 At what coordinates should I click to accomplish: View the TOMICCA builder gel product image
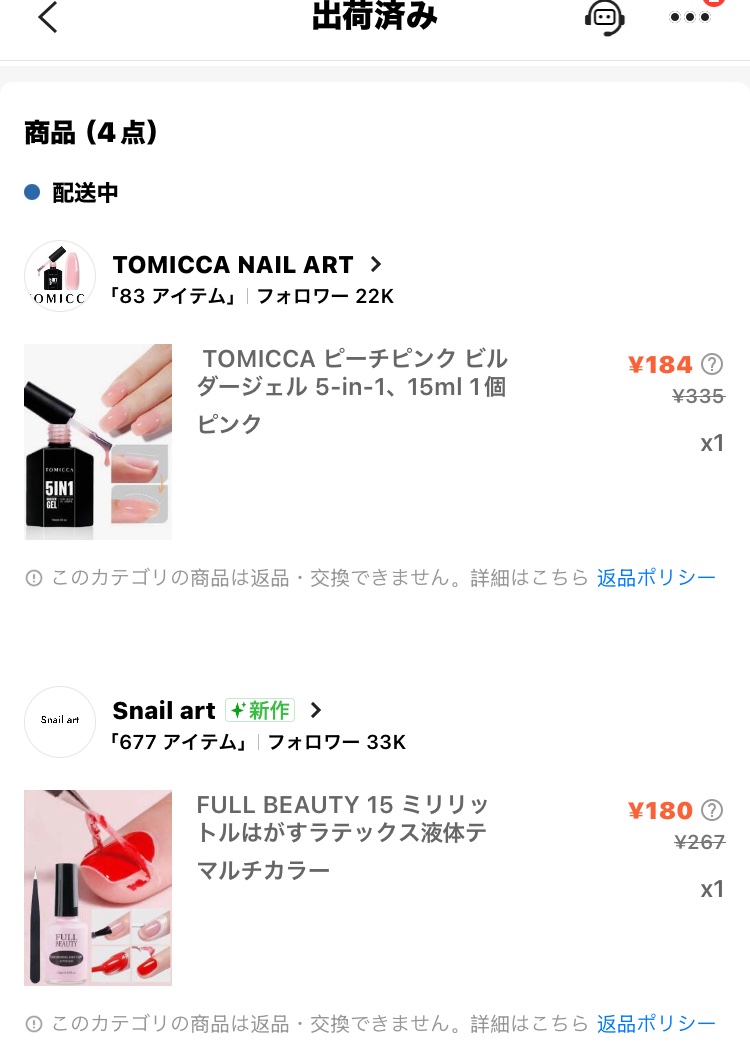[x=98, y=442]
